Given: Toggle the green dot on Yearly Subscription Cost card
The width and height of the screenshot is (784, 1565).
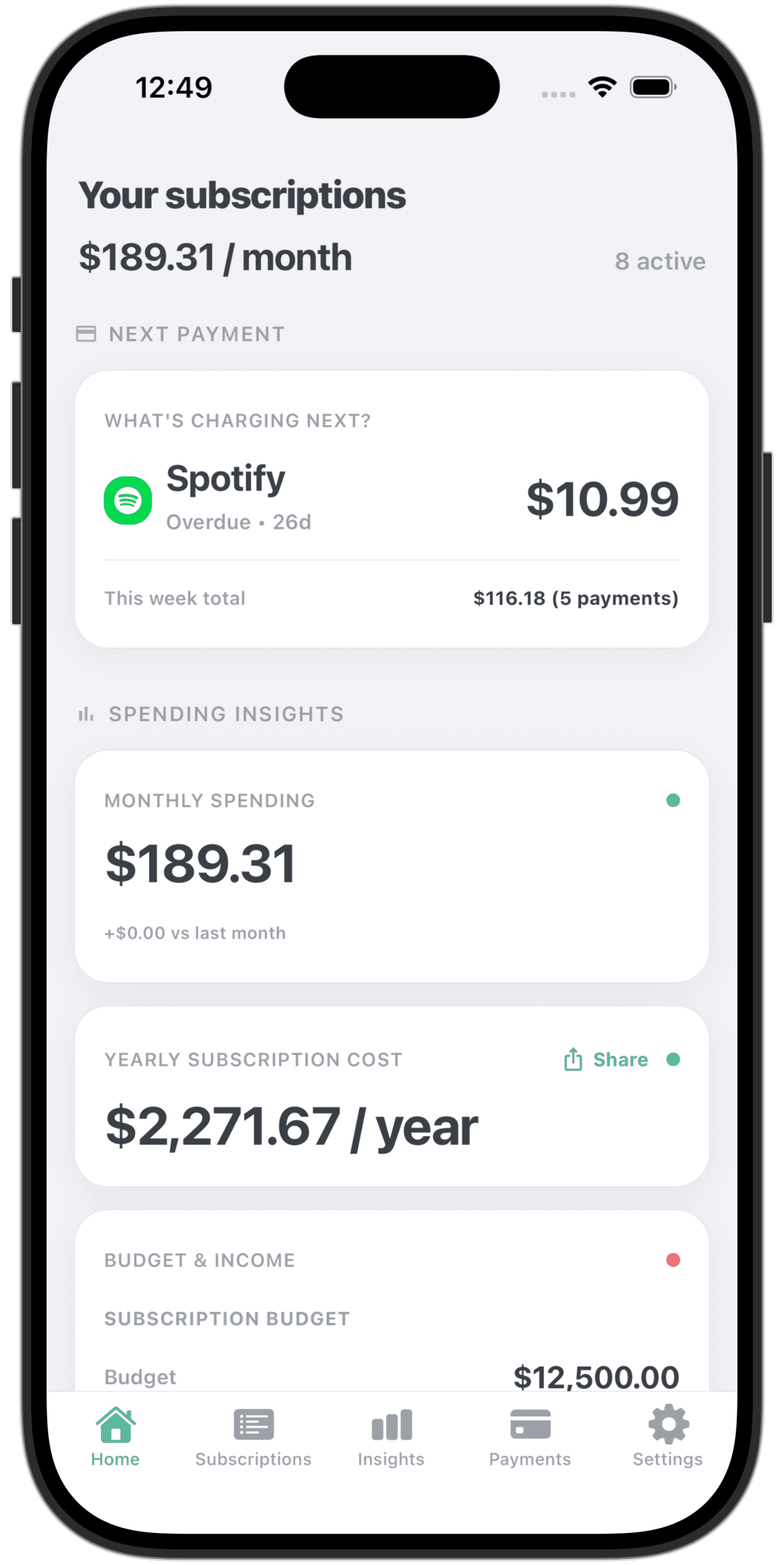Looking at the screenshot, I should [673, 1059].
